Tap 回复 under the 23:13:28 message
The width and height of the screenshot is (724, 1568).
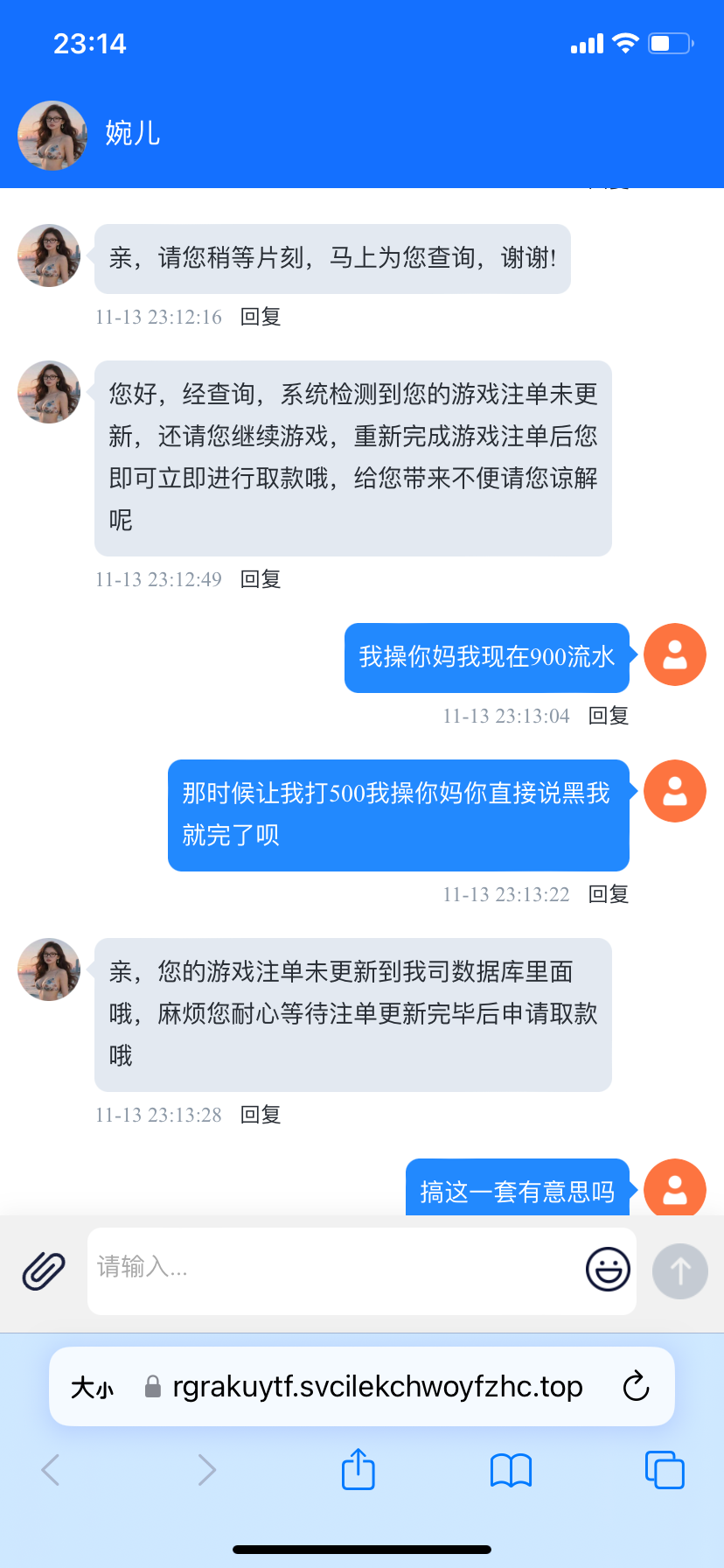tap(260, 1115)
